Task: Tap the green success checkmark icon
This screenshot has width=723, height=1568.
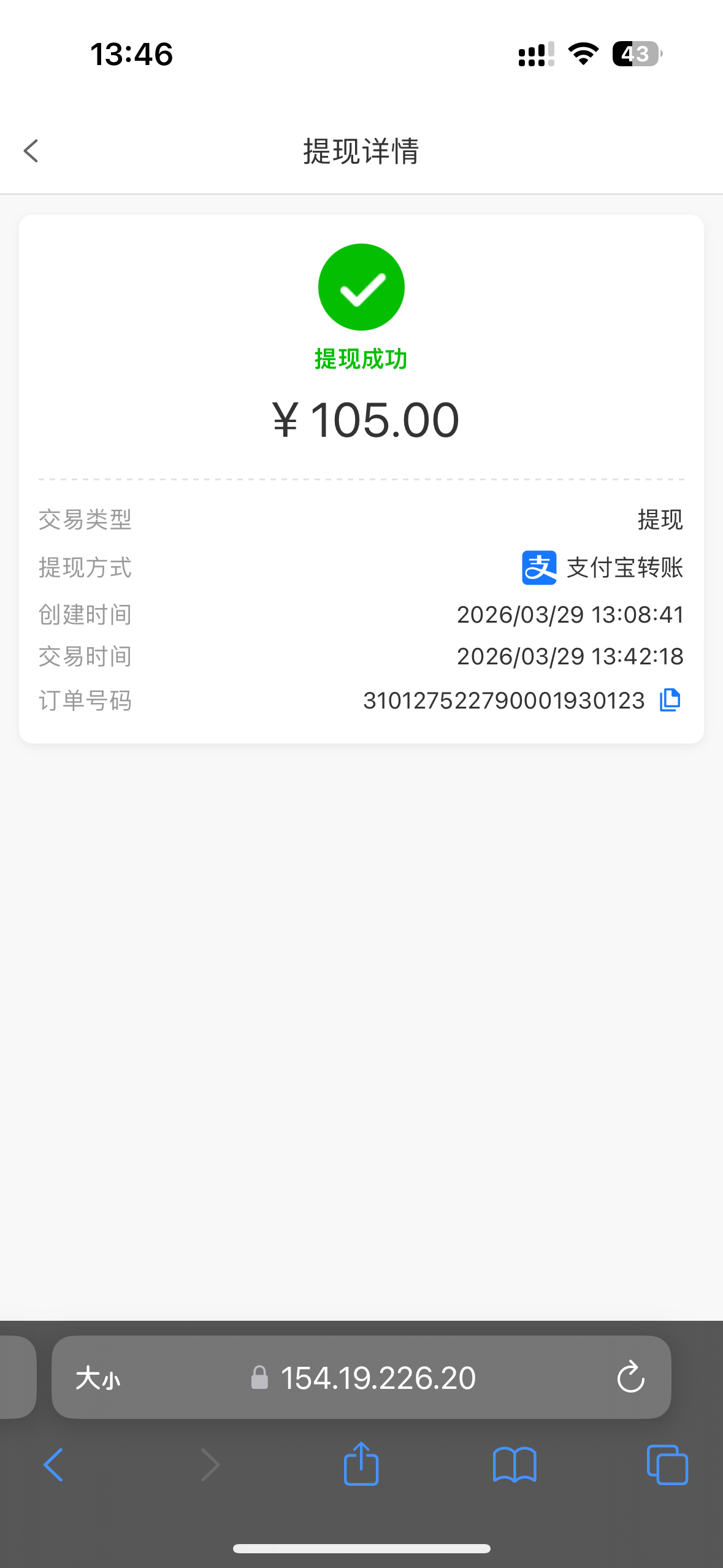Action: pyautogui.click(x=361, y=286)
